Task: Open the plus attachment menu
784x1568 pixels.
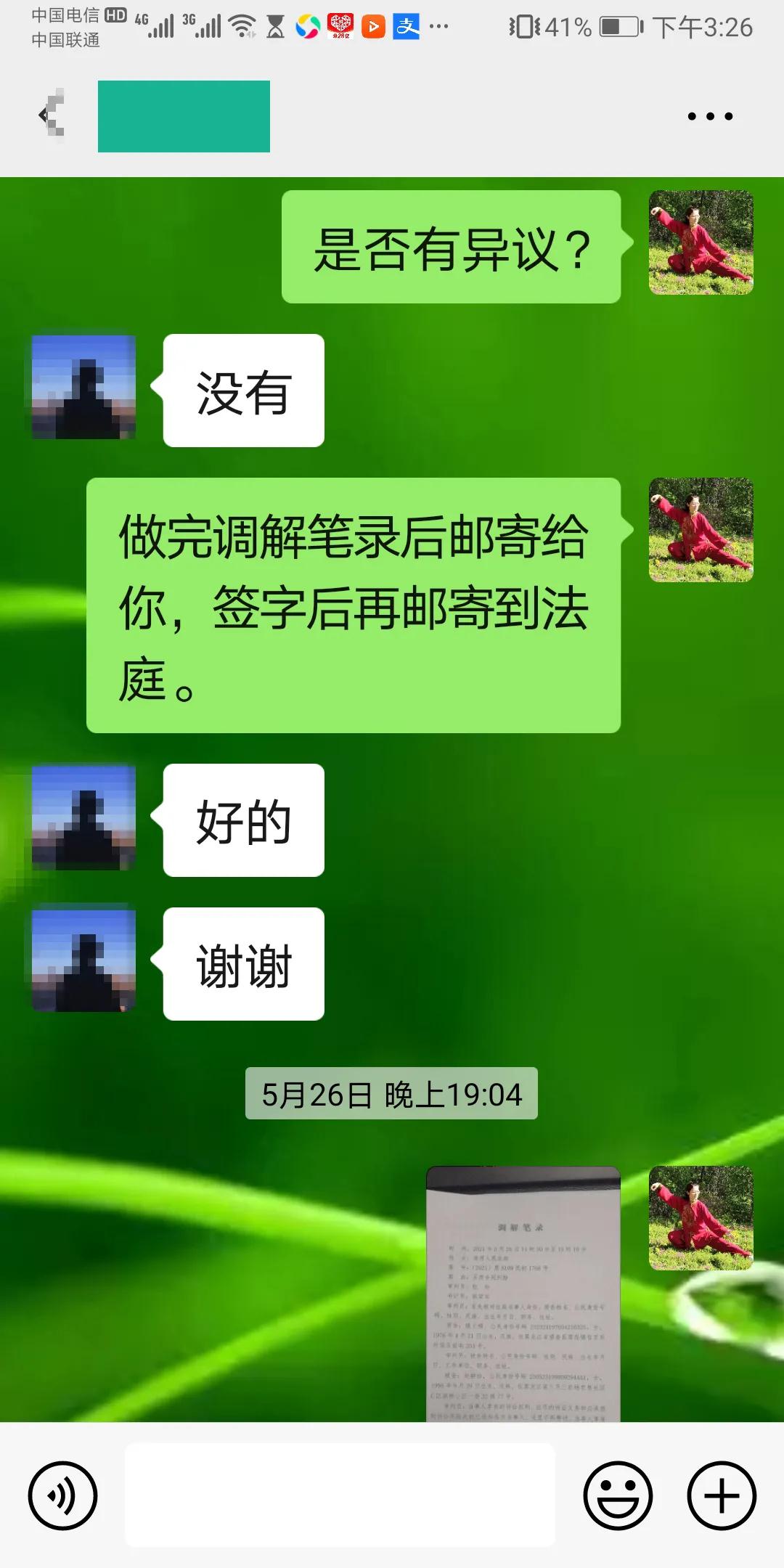Action: (722, 1496)
